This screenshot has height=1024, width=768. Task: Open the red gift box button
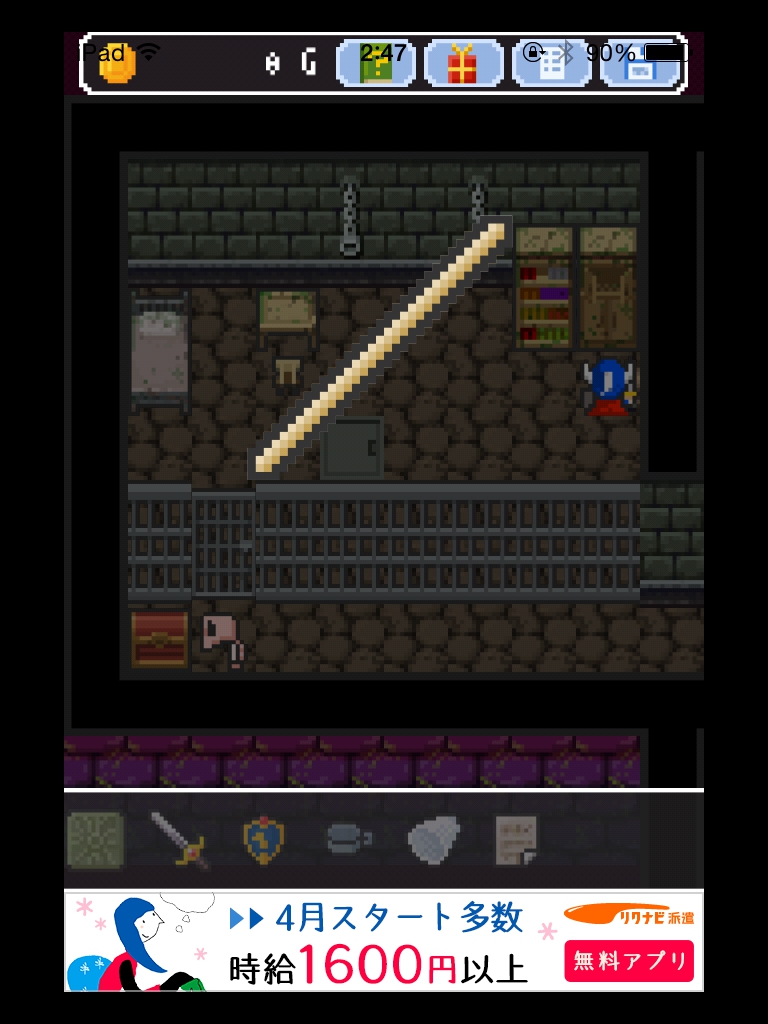click(x=463, y=62)
